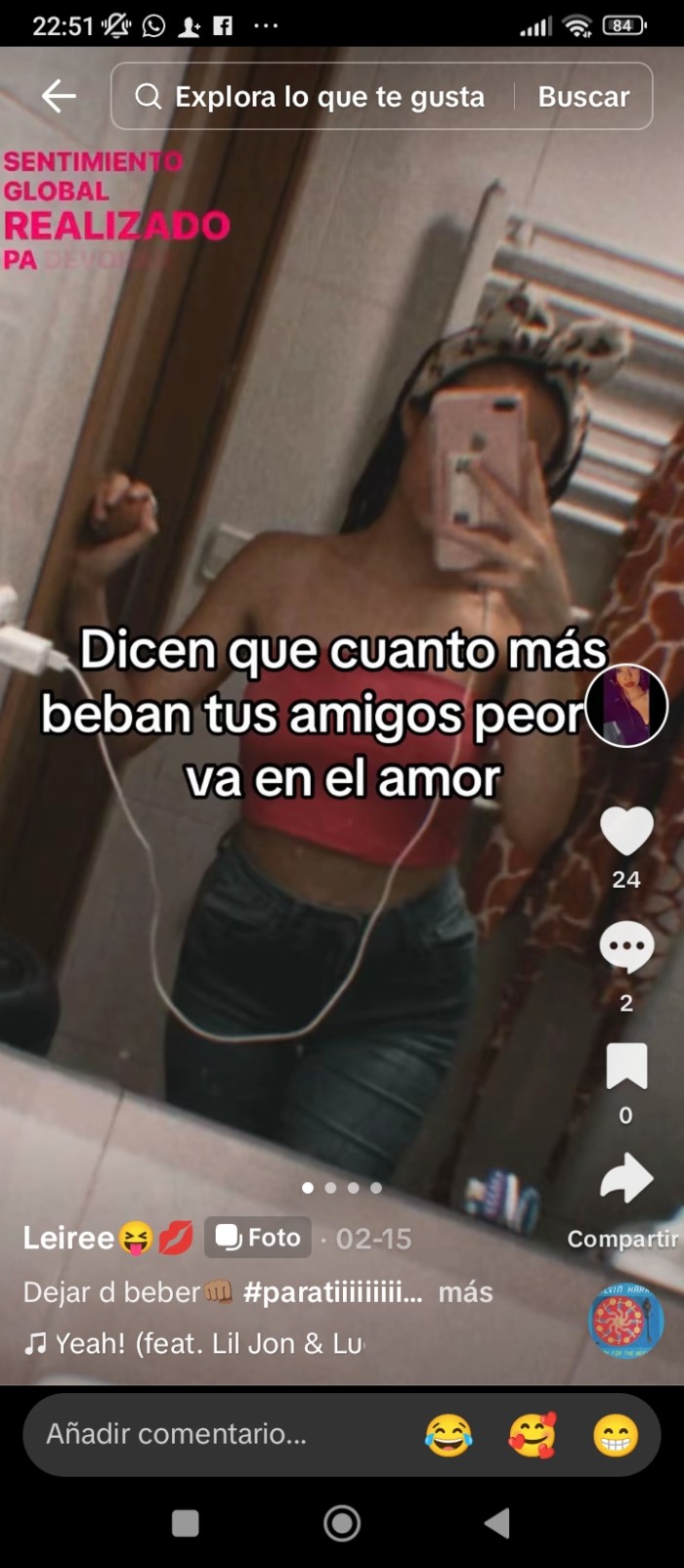Open the creator's profile avatar

coord(626,706)
